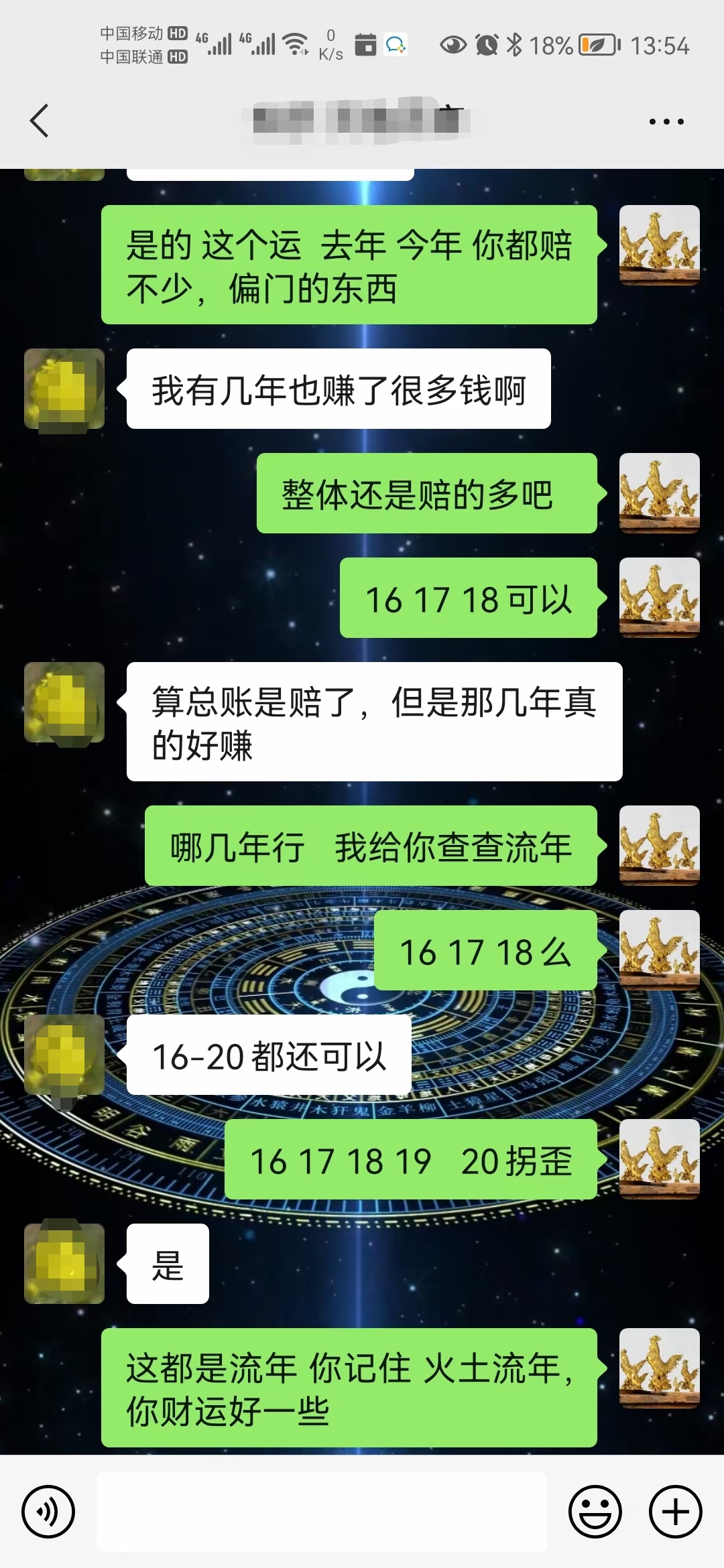
Task: Open the plus attachment menu
Action: click(x=675, y=1511)
